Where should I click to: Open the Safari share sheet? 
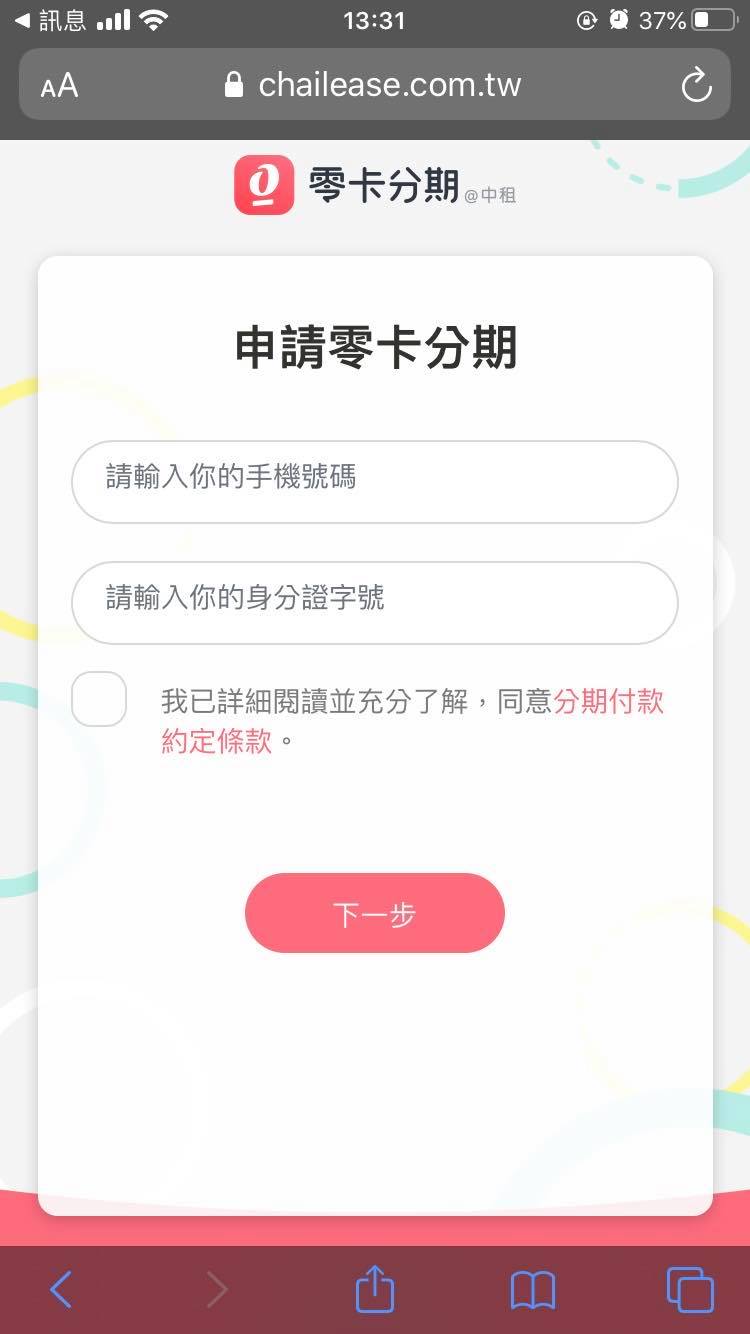(x=375, y=1289)
